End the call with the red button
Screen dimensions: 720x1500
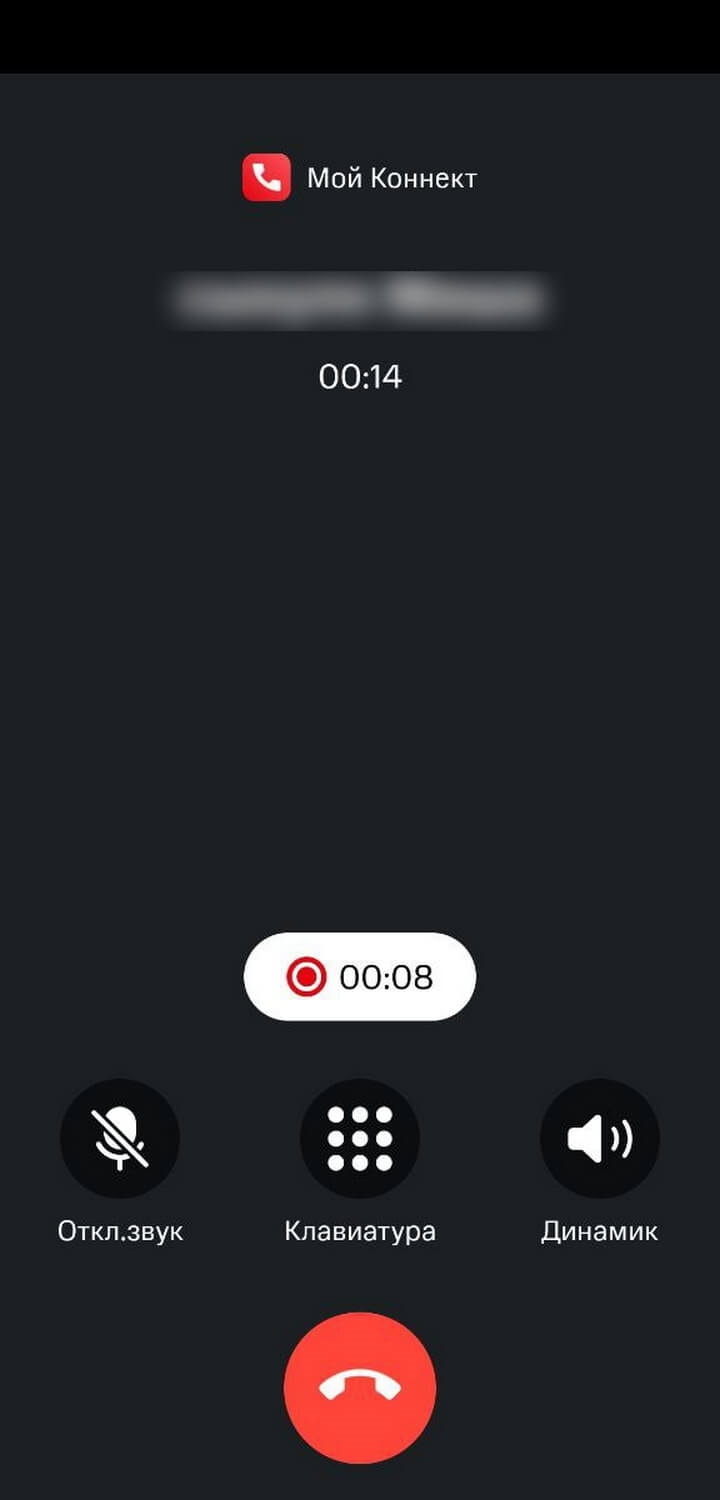(360, 1388)
